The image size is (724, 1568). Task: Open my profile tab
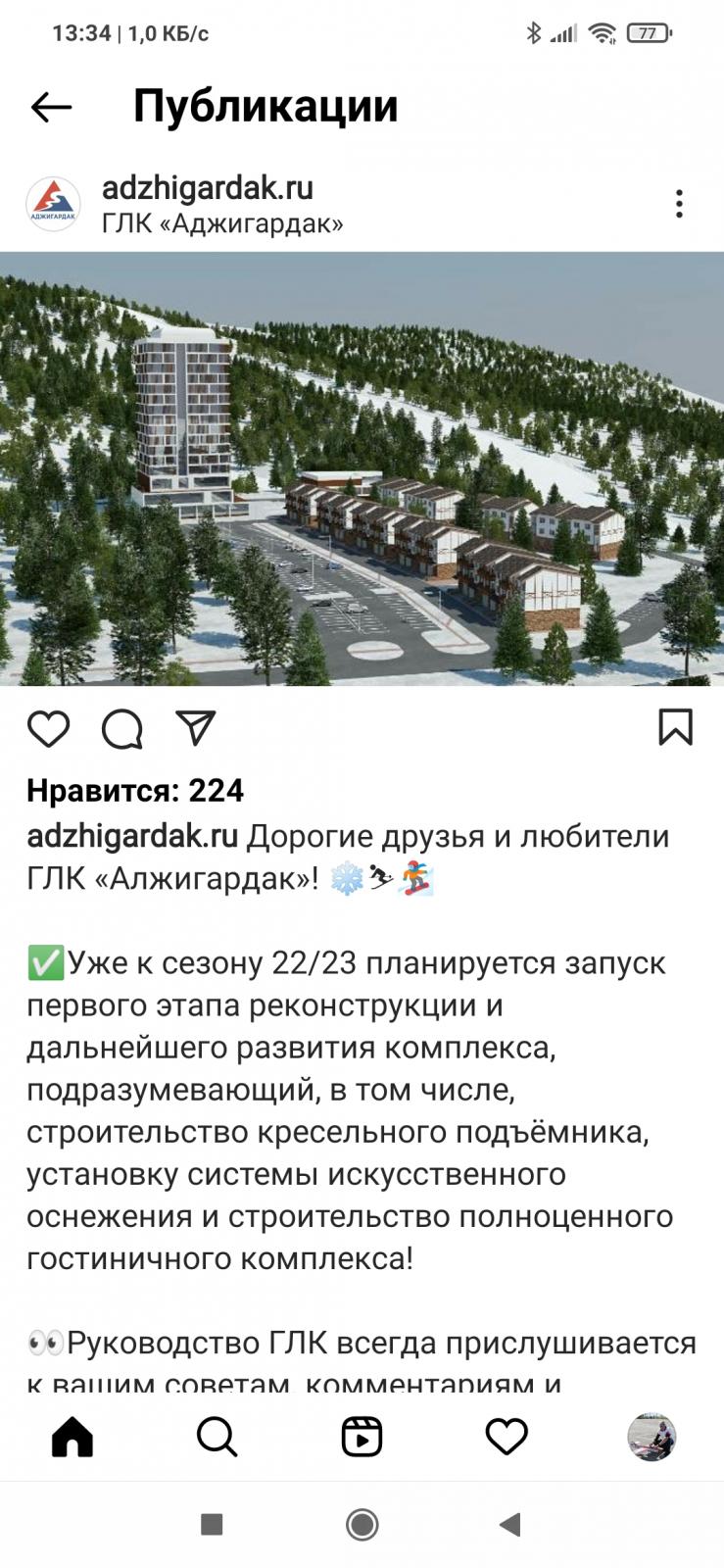coord(652,1438)
